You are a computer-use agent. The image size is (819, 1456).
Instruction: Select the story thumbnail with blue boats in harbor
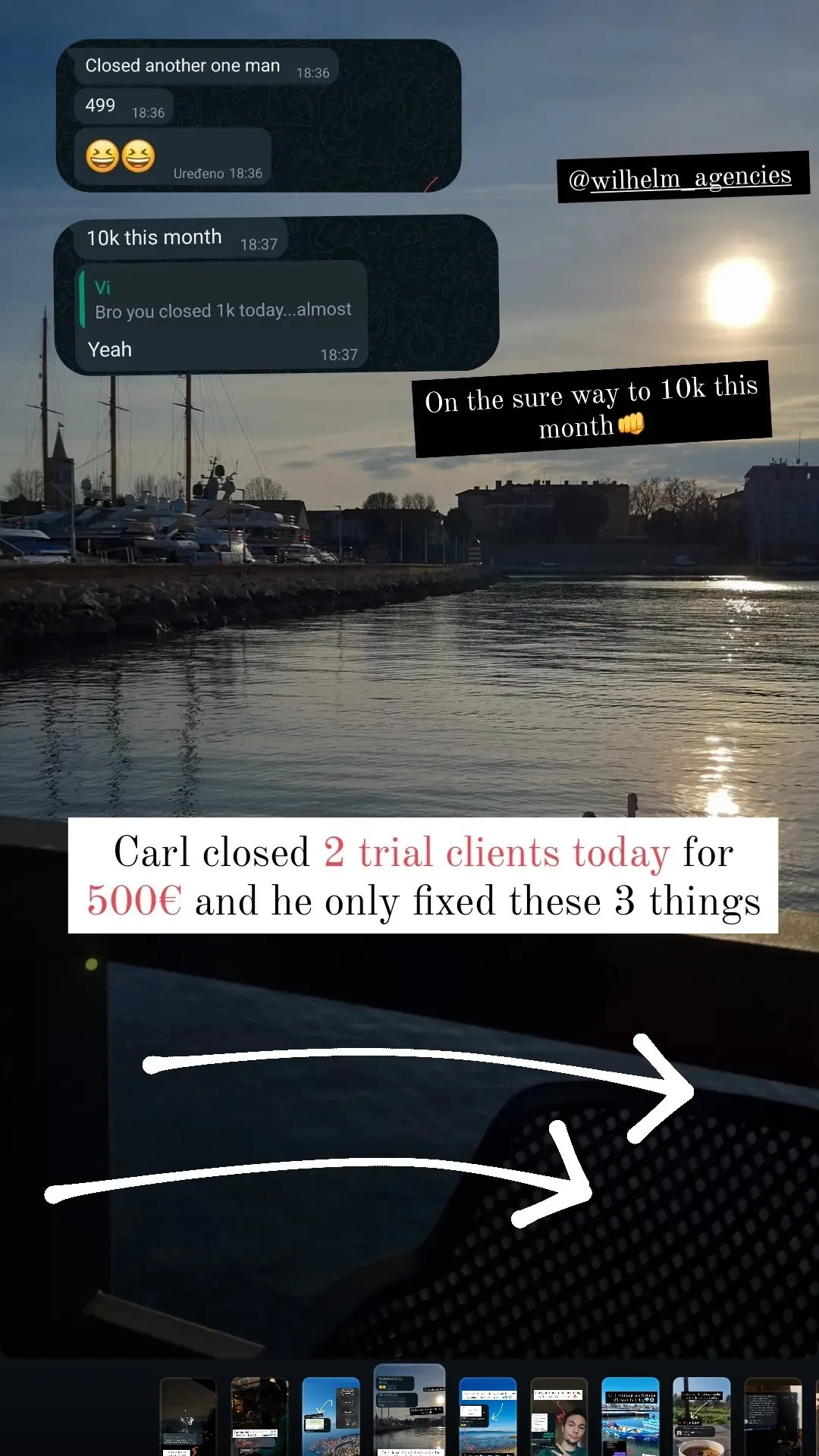coord(630,1416)
